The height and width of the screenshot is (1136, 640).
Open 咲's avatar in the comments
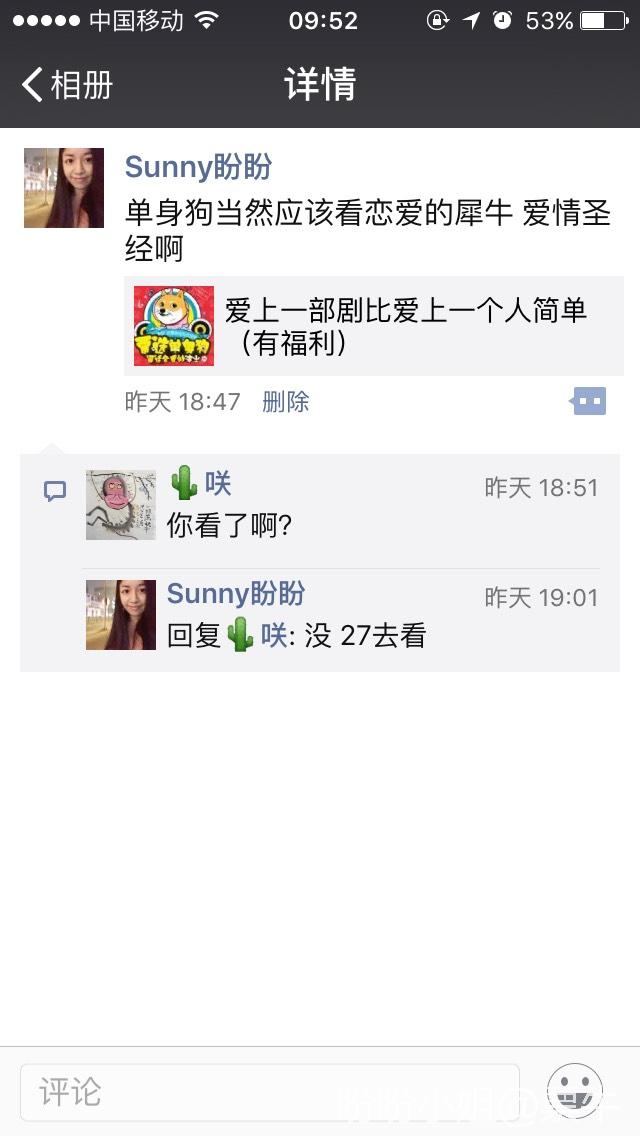[121, 505]
